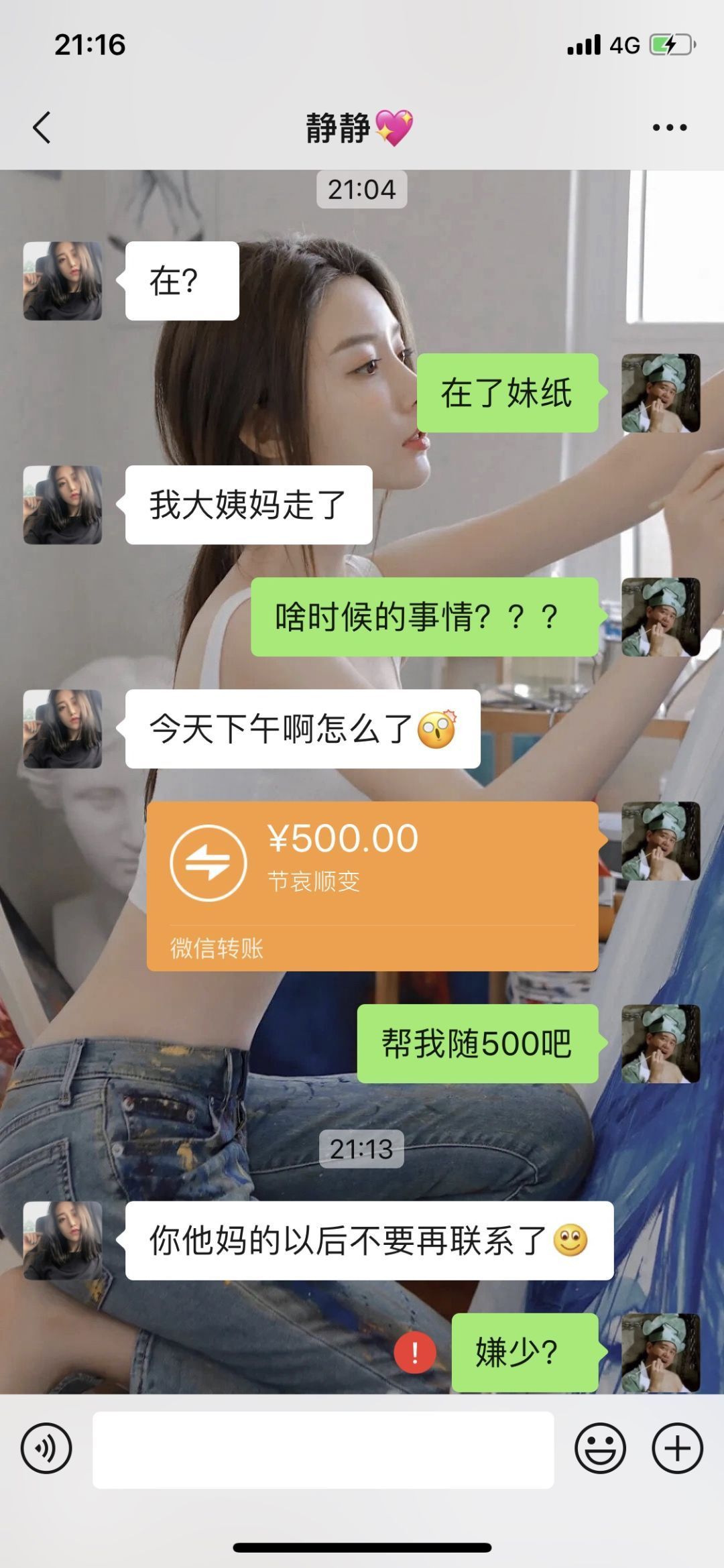
Task: Open the ¥500.00 WeChat transfer card
Action: 372,885
